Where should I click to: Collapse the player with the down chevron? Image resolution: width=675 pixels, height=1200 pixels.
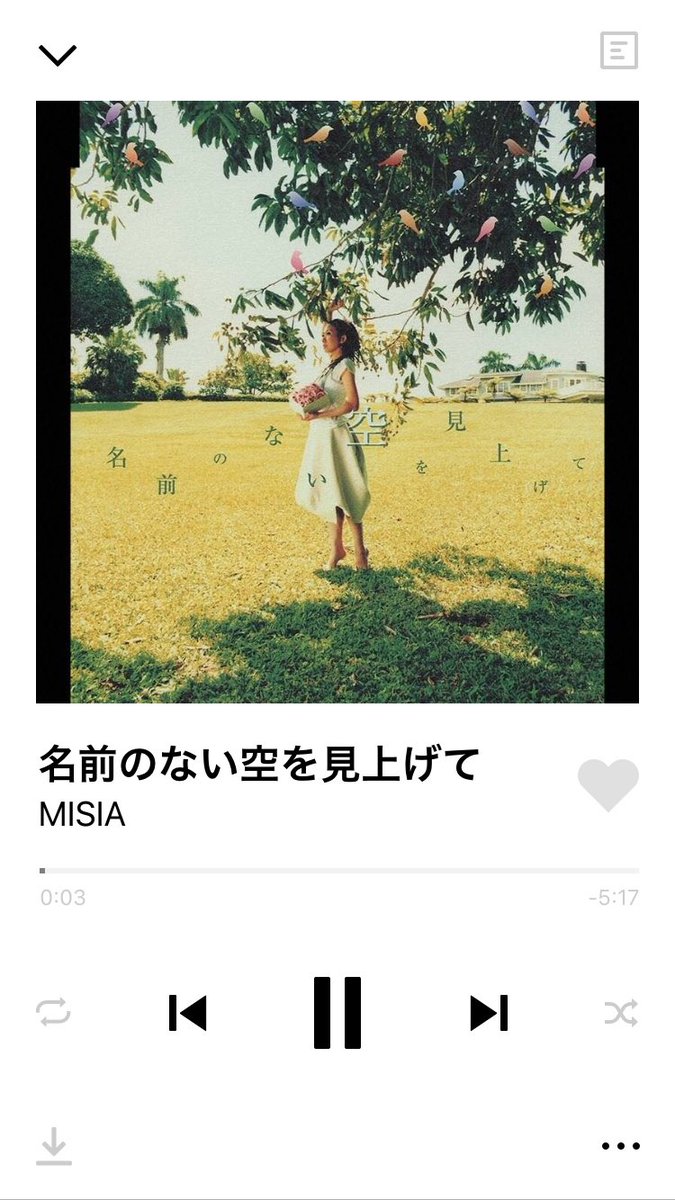tap(57, 55)
